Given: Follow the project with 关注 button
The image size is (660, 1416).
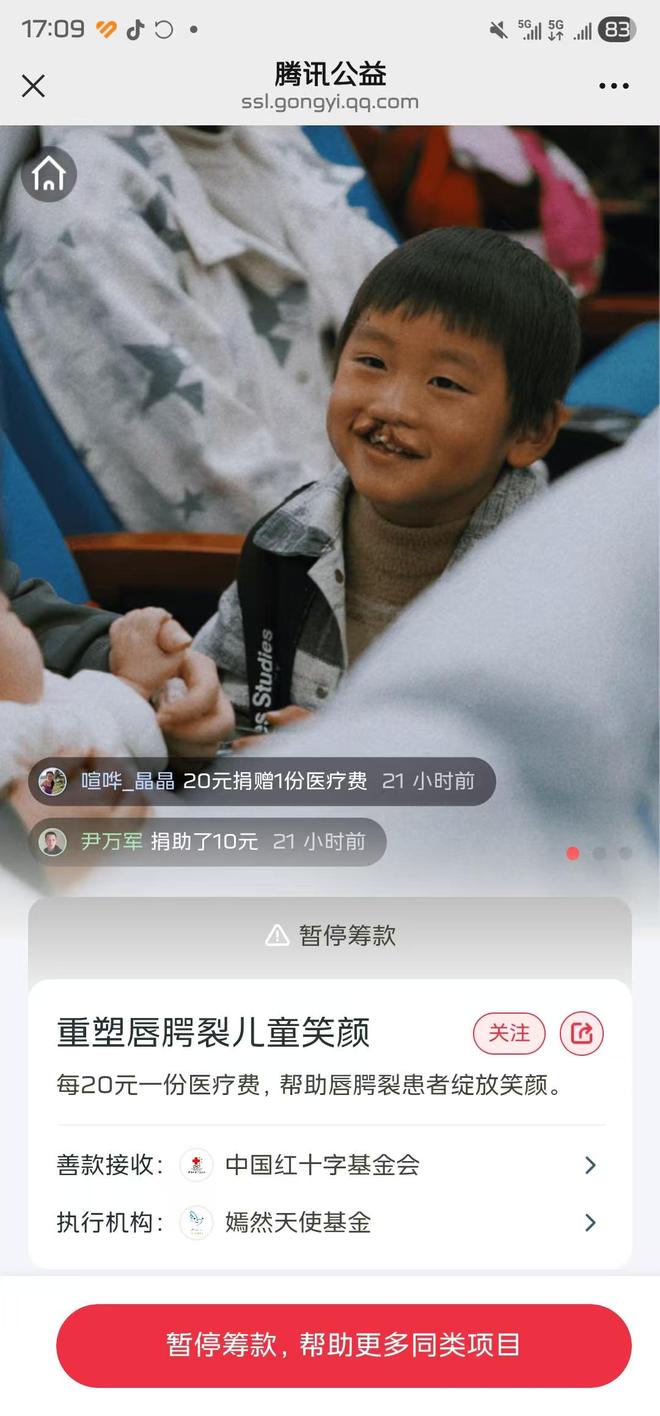Looking at the screenshot, I should (508, 1033).
